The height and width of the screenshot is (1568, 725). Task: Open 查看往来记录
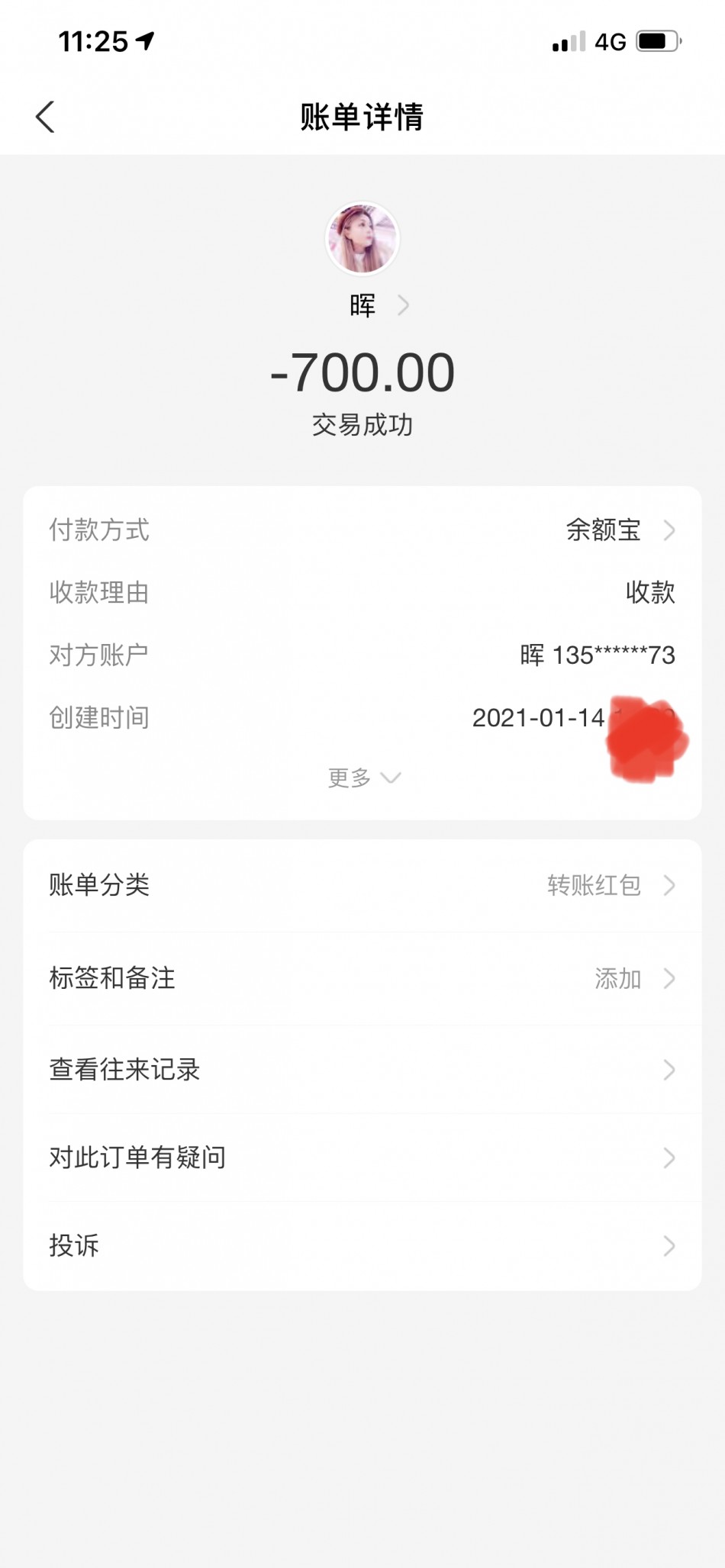tap(362, 1070)
